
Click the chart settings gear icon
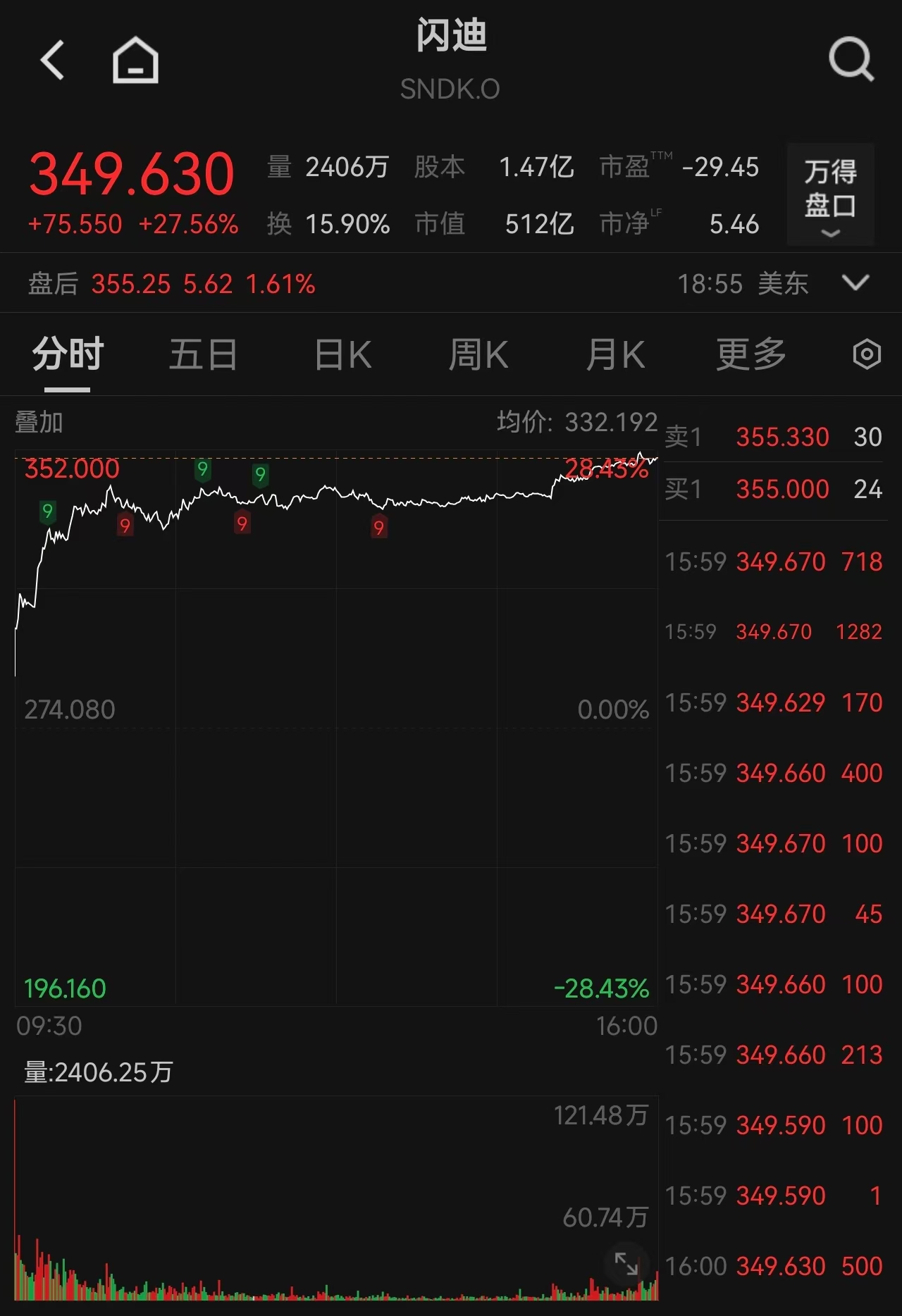[868, 354]
